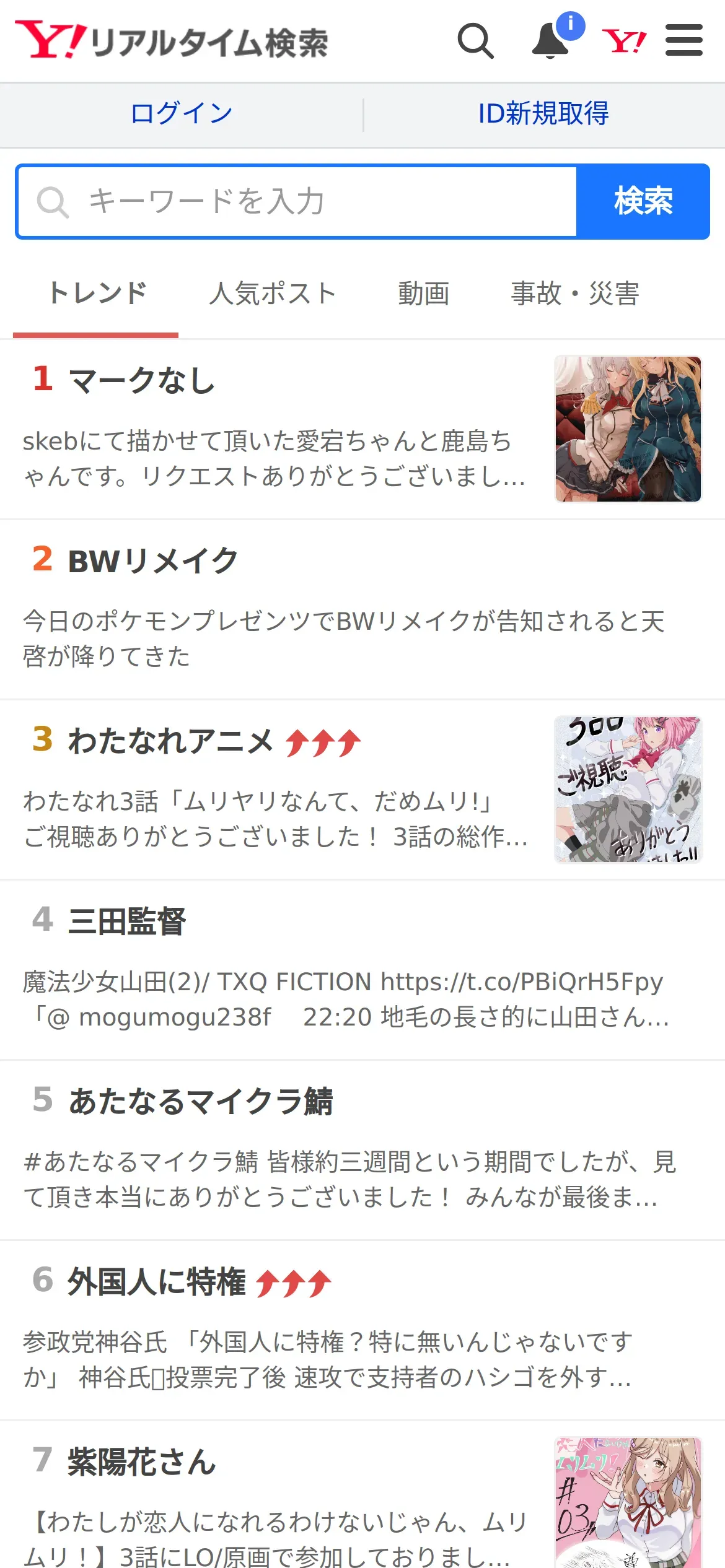Tap the ログイン link
Image resolution: width=725 pixels, height=1568 pixels.
(181, 114)
